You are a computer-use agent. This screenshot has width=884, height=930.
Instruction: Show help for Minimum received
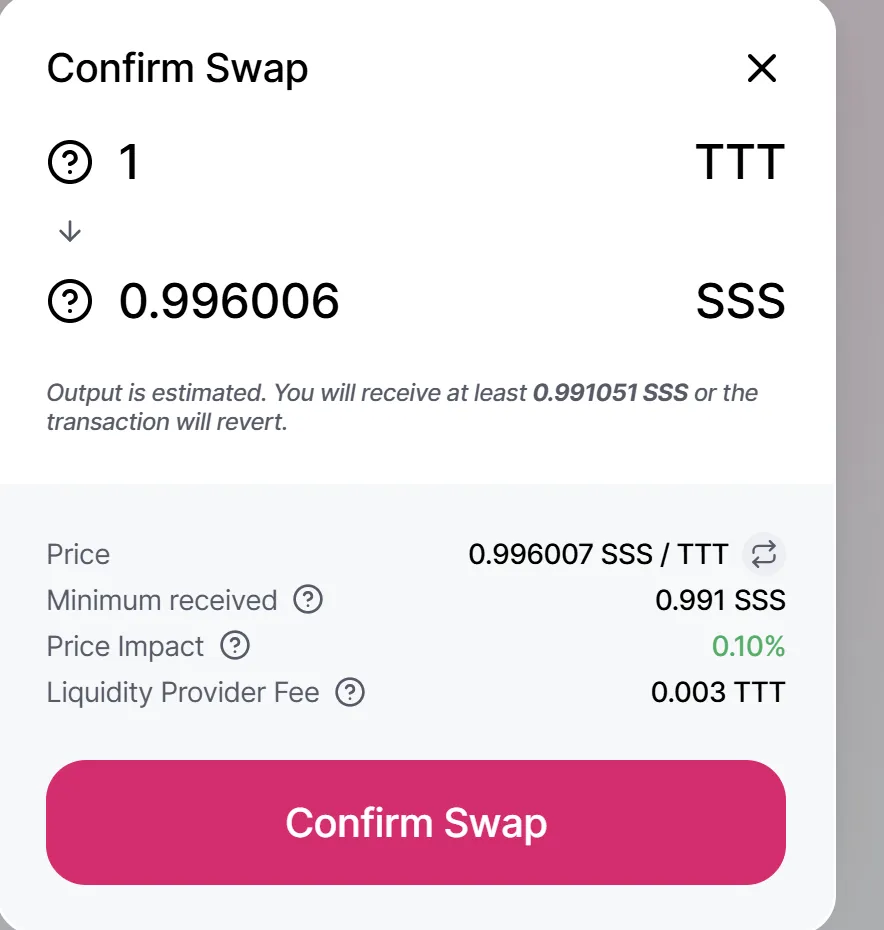tap(308, 600)
